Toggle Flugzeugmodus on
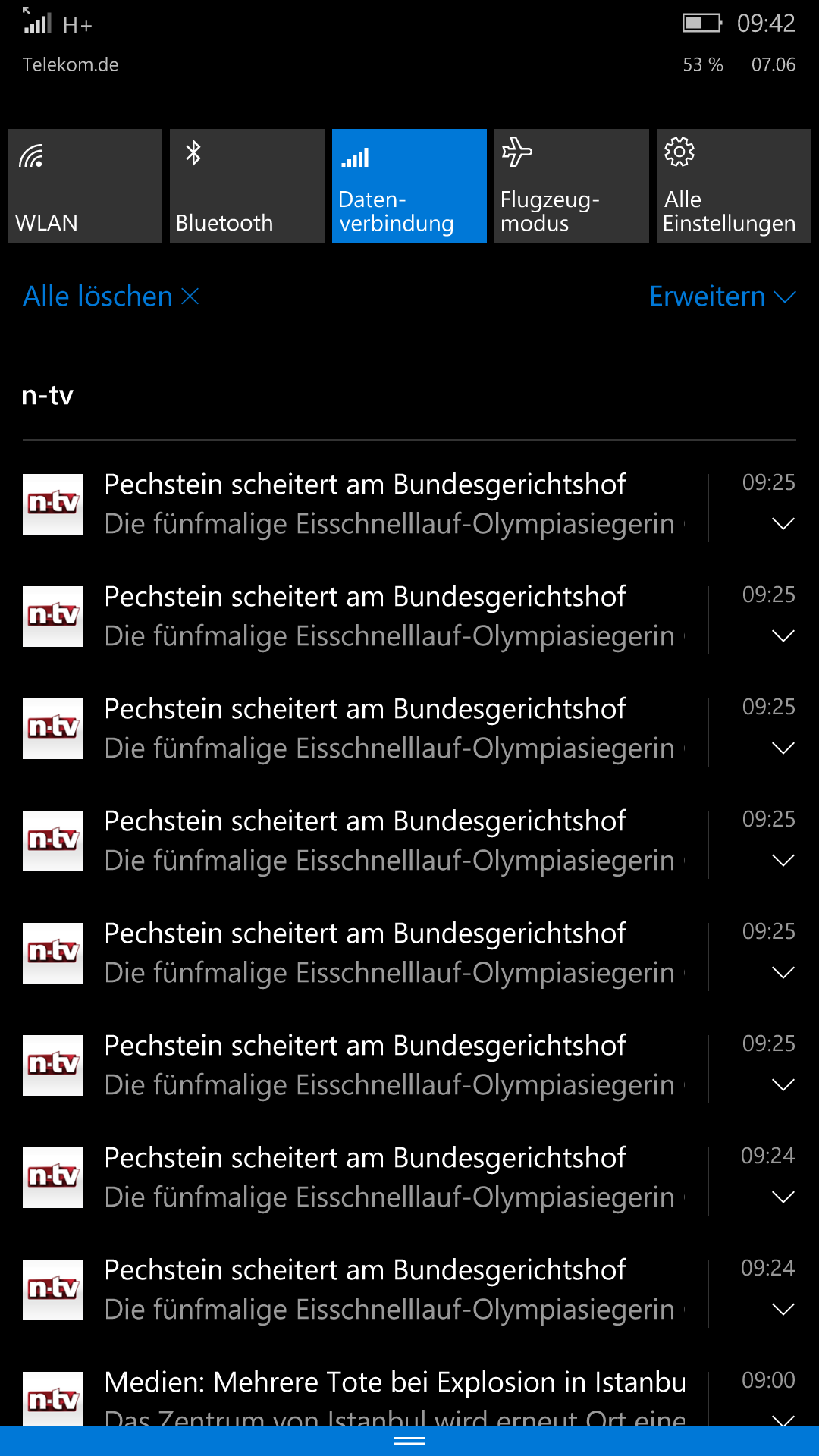Viewport: 819px width, 1456px height. [572, 186]
